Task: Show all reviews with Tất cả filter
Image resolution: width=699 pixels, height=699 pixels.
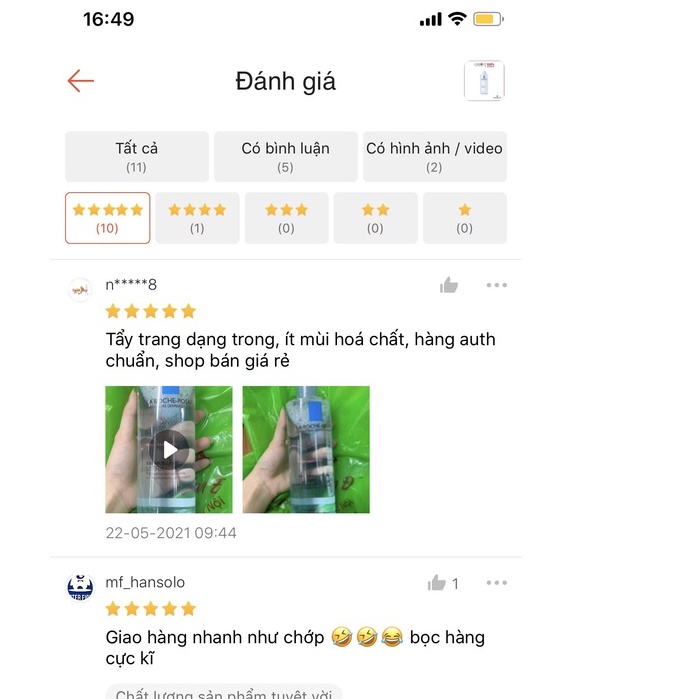Action: coord(137,156)
